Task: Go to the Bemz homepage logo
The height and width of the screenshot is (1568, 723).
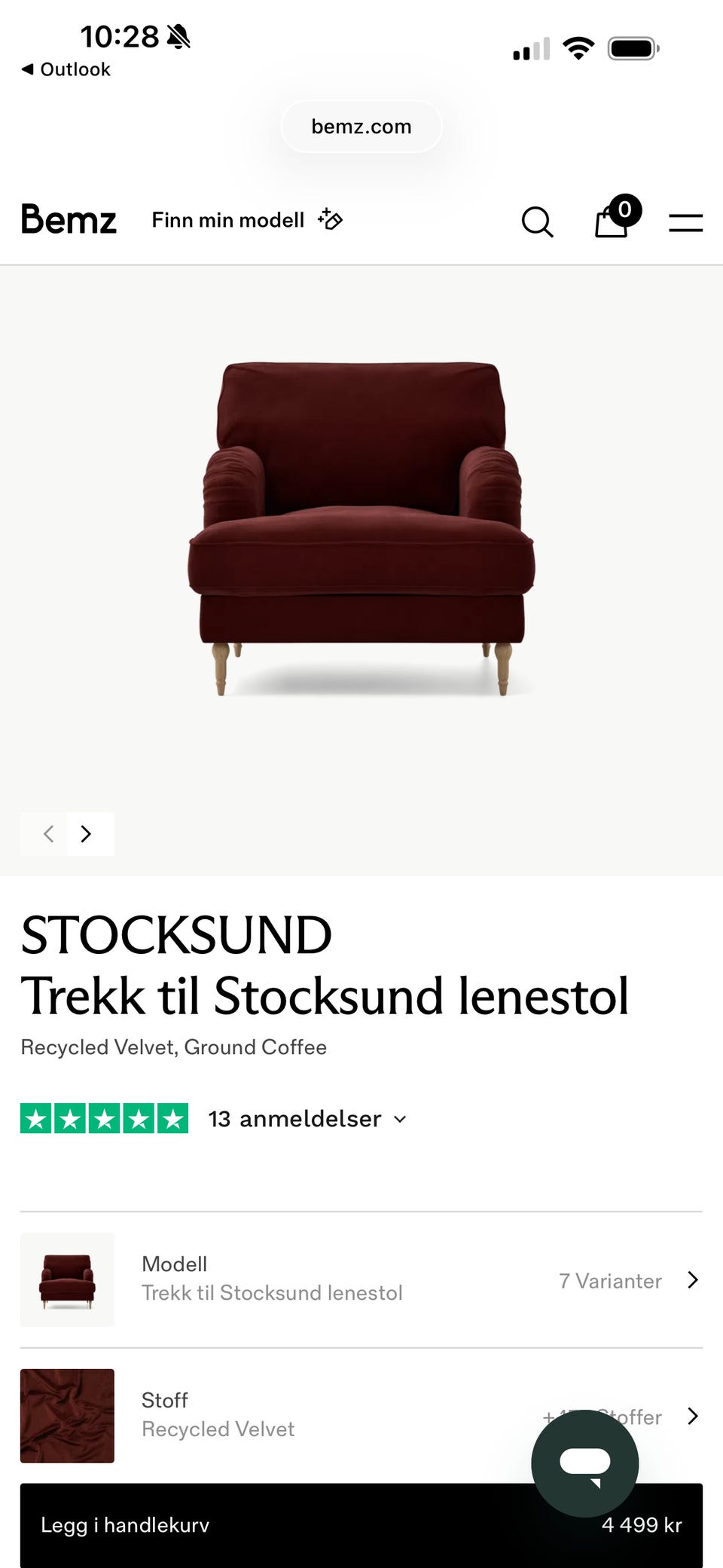Action: [69, 220]
